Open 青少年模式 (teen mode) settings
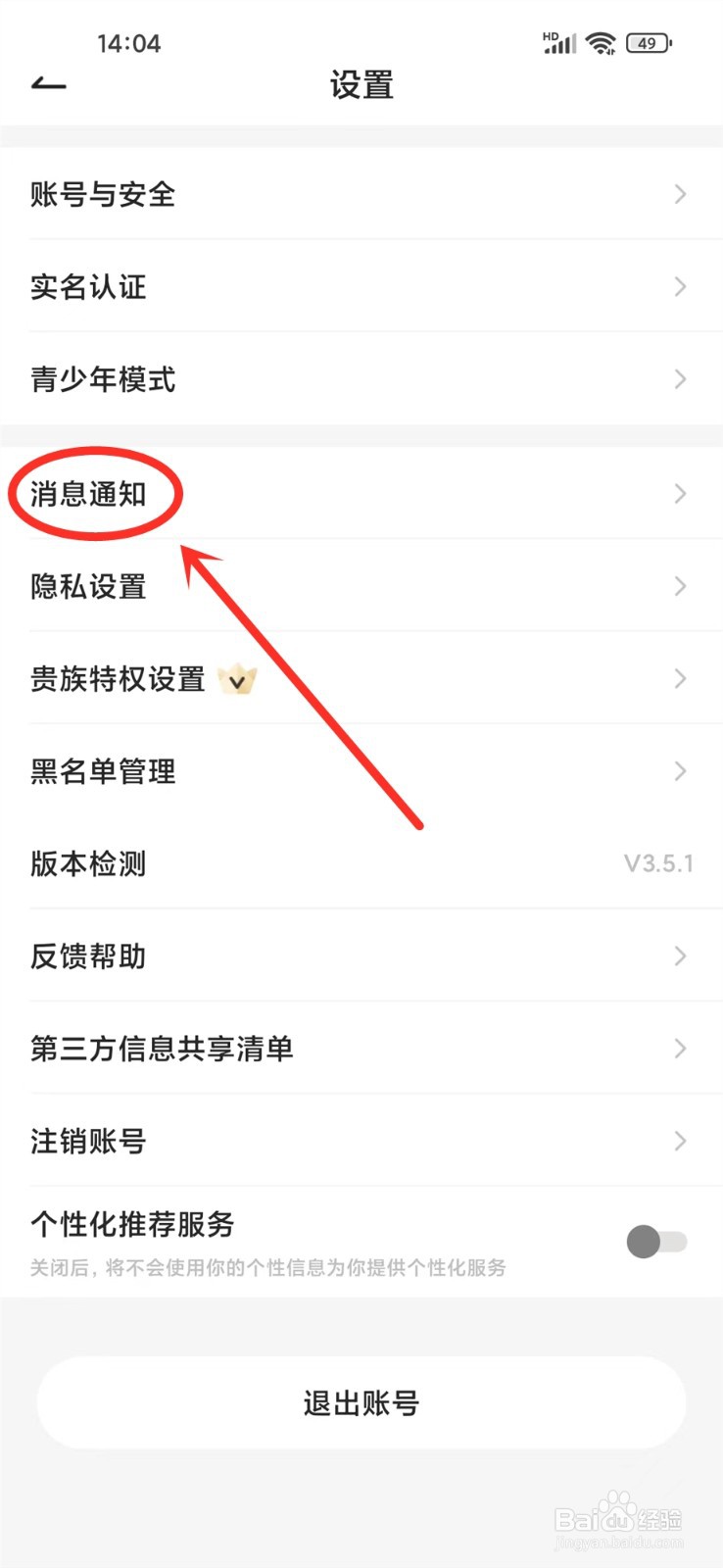Screen dimensions: 723x1568 102,379
